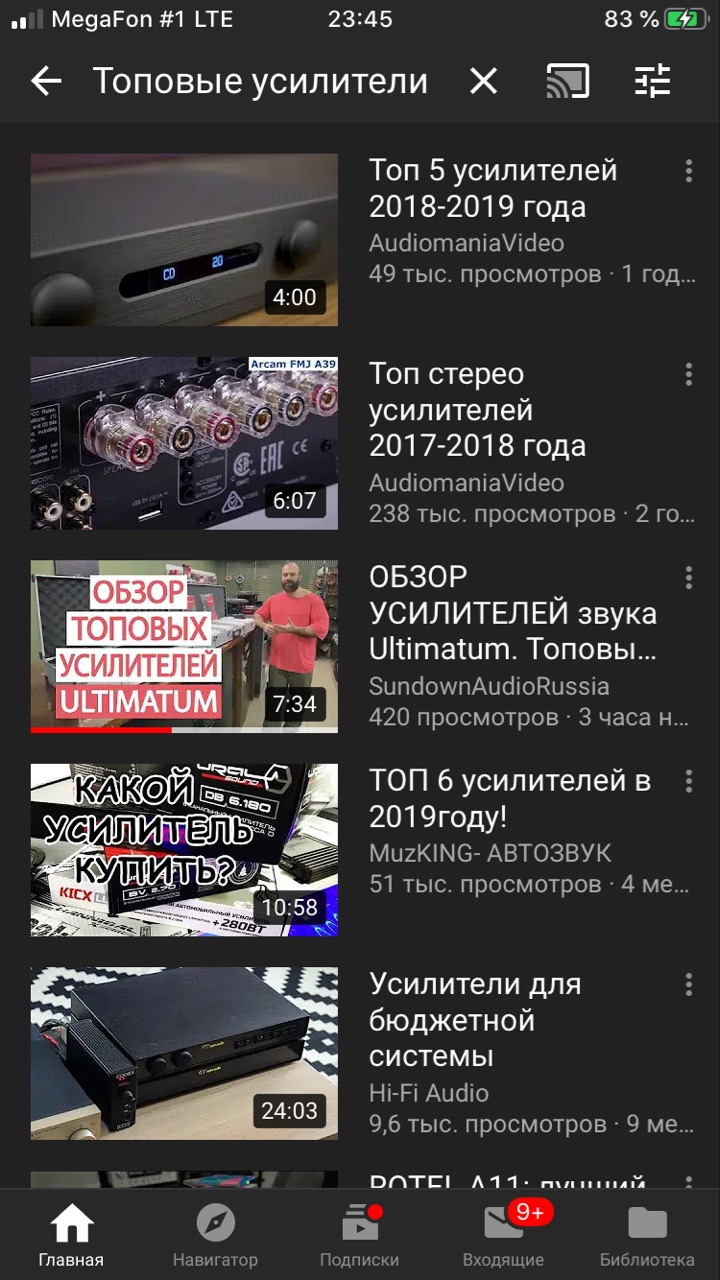Open the Входящие inbox tab
The image size is (720, 1280).
(503, 1234)
